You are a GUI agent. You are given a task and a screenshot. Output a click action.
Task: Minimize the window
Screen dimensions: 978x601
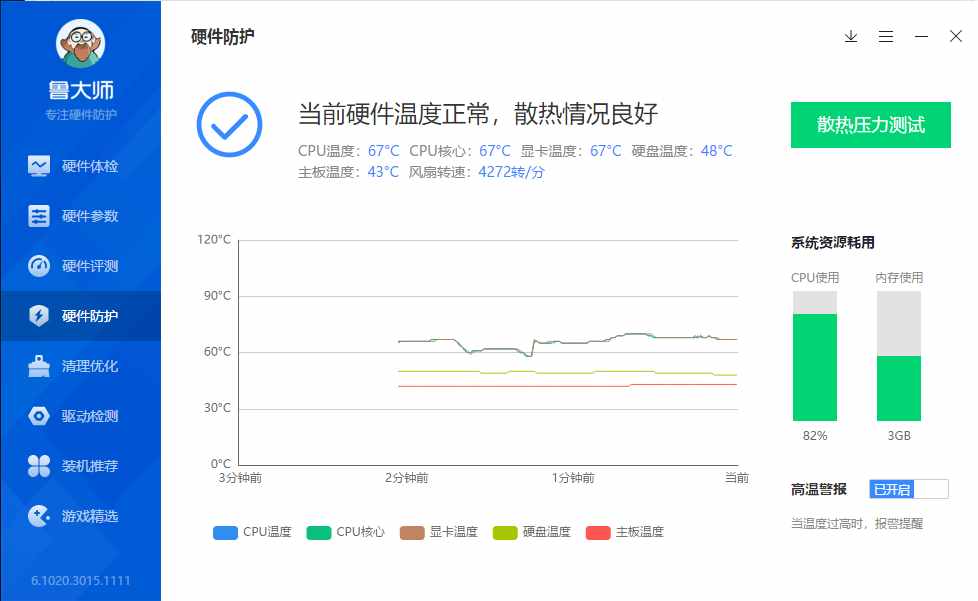[x=922, y=37]
